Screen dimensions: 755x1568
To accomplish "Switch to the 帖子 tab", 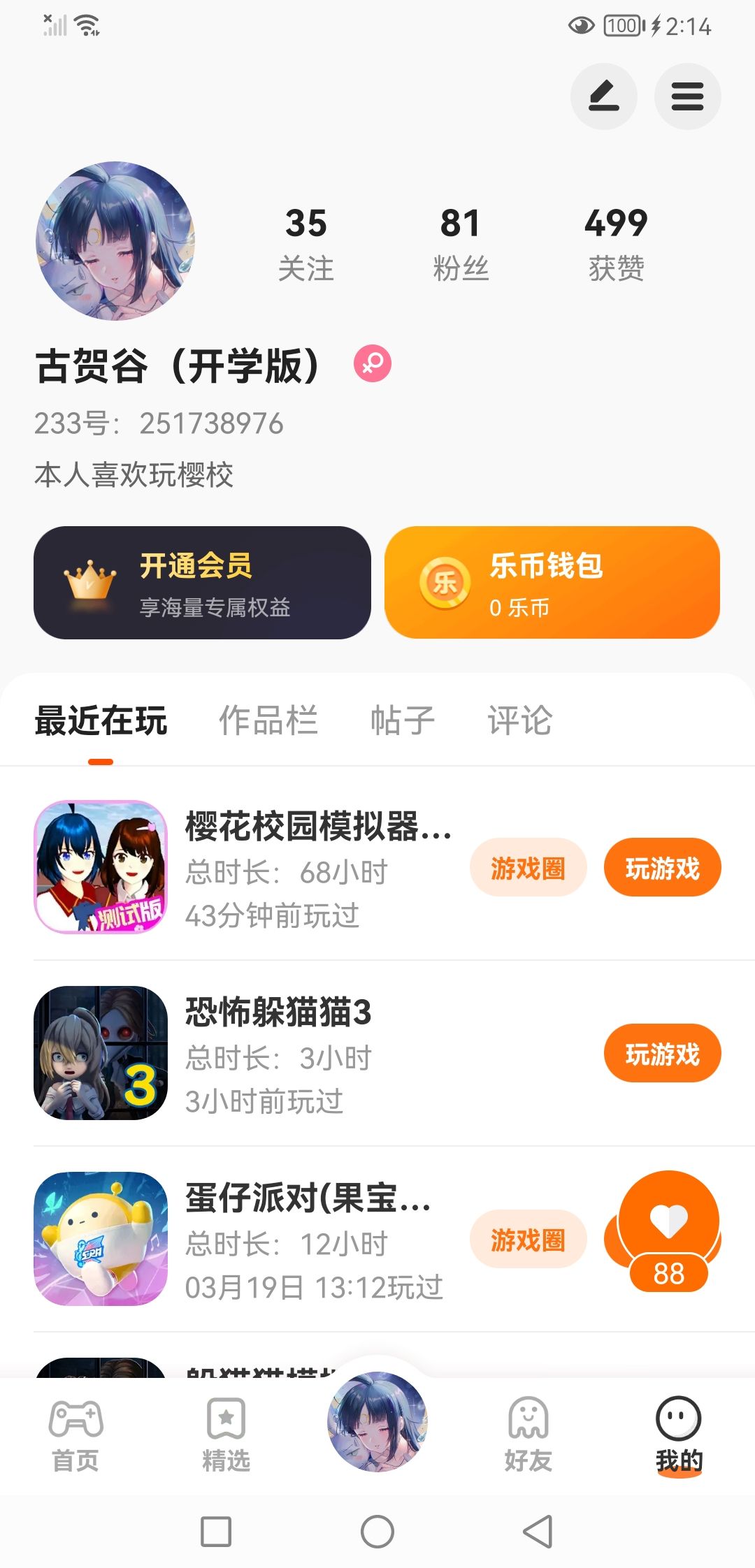I will [402, 720].
